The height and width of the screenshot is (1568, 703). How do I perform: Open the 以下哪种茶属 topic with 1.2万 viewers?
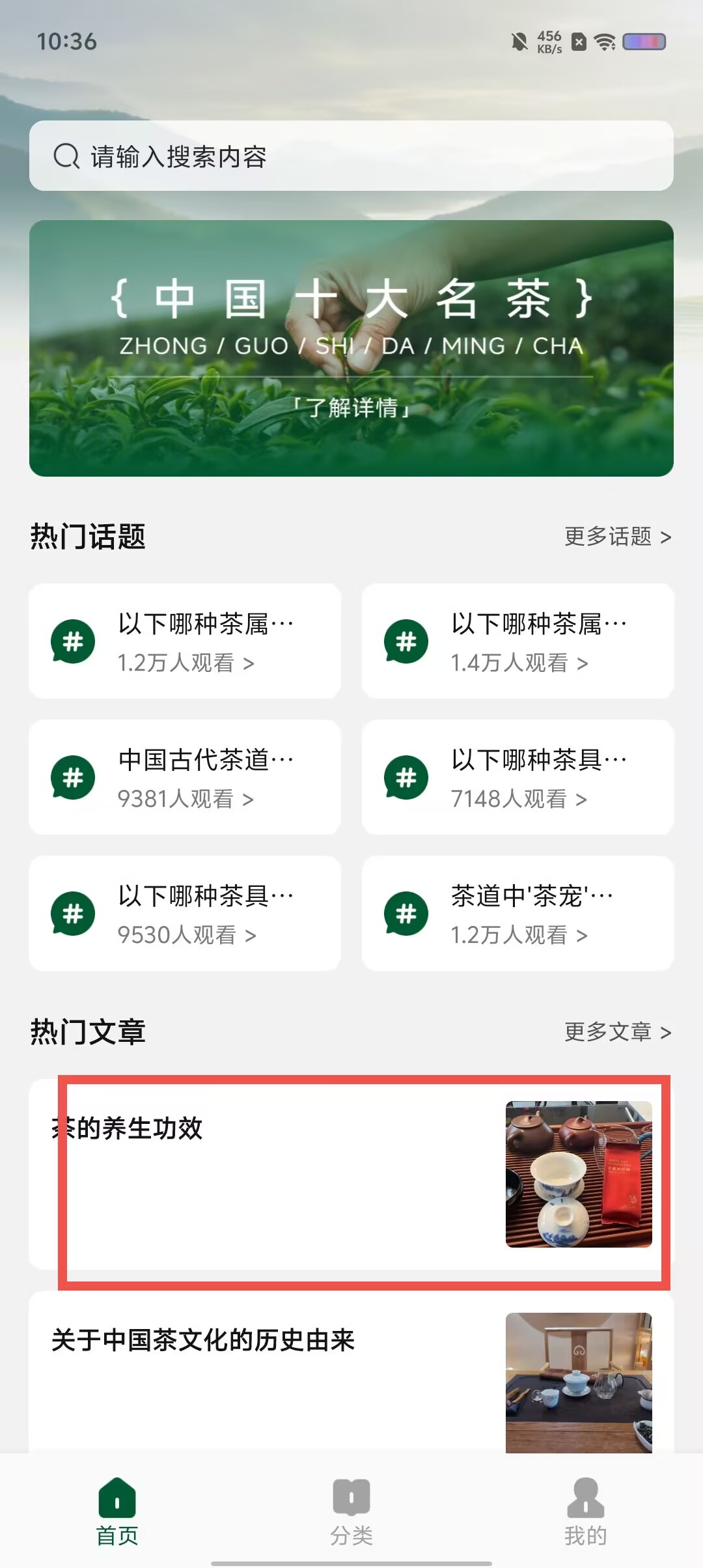[x=185, y=641]
